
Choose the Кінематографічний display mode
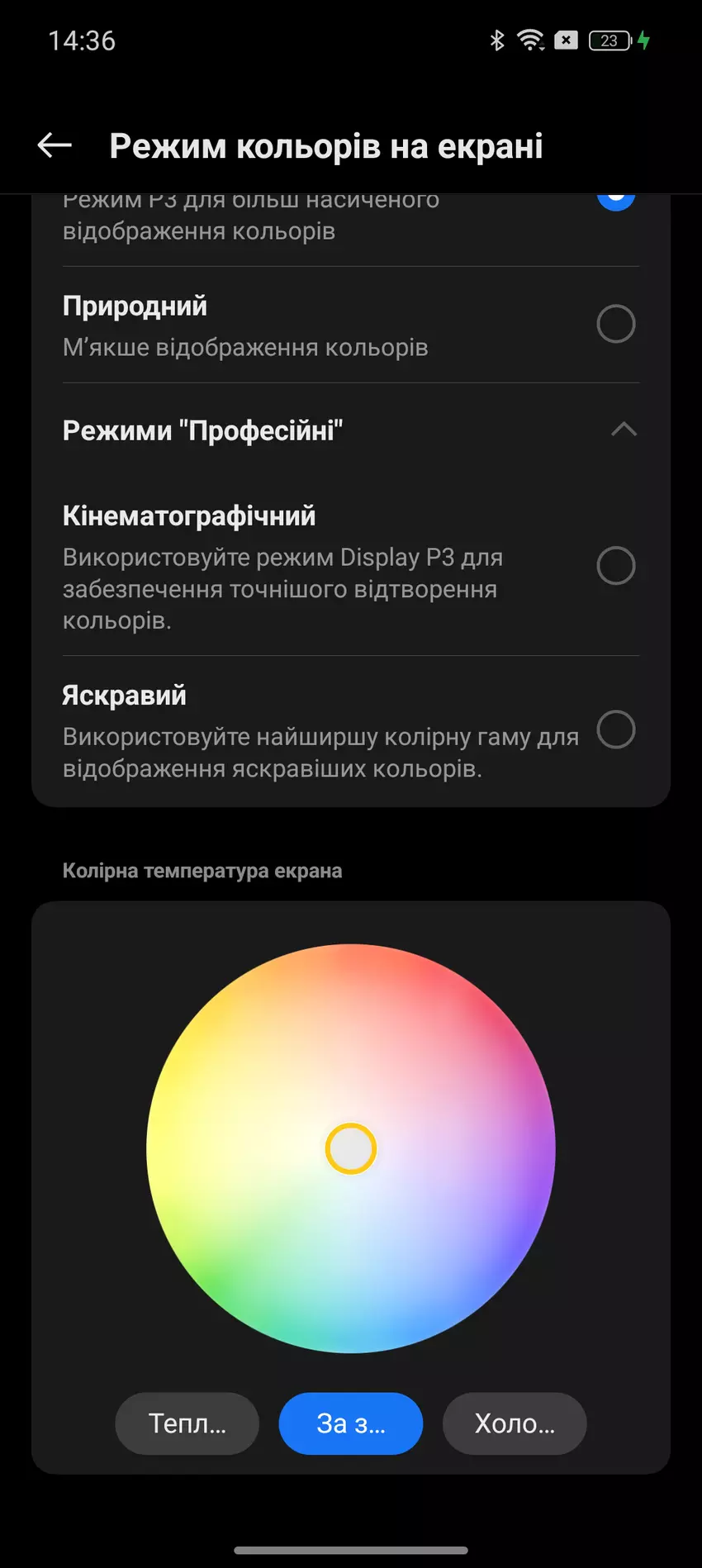[615, 566]
